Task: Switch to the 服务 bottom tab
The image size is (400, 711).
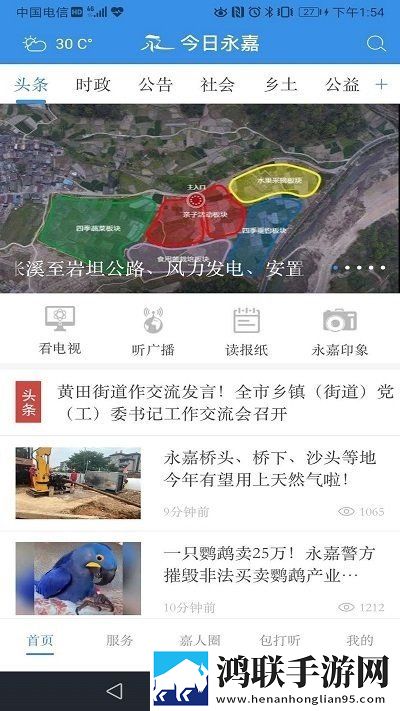Action: 120,640
